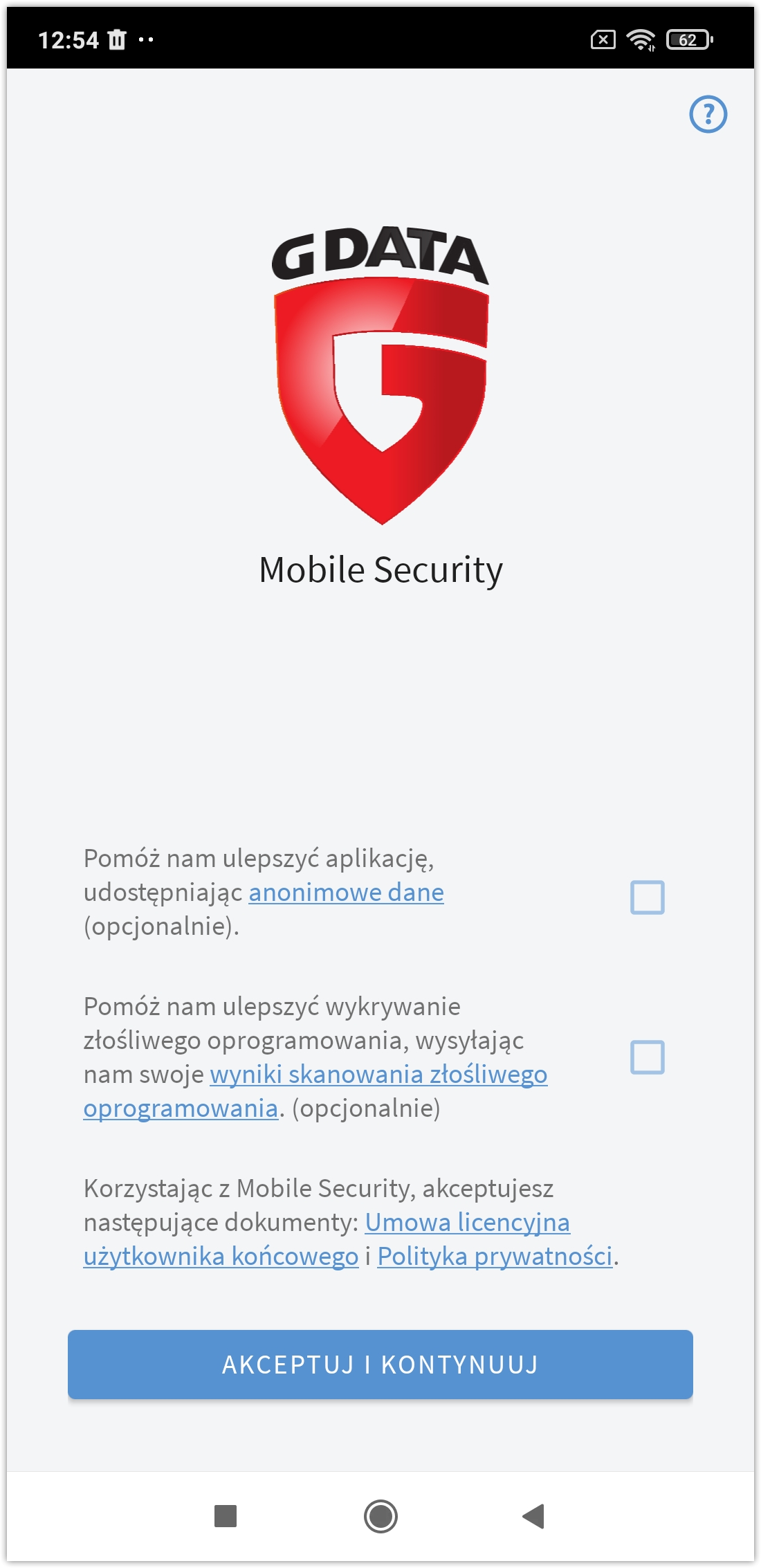Open the 'Polityka prywatności' link

click(495, 1257)
